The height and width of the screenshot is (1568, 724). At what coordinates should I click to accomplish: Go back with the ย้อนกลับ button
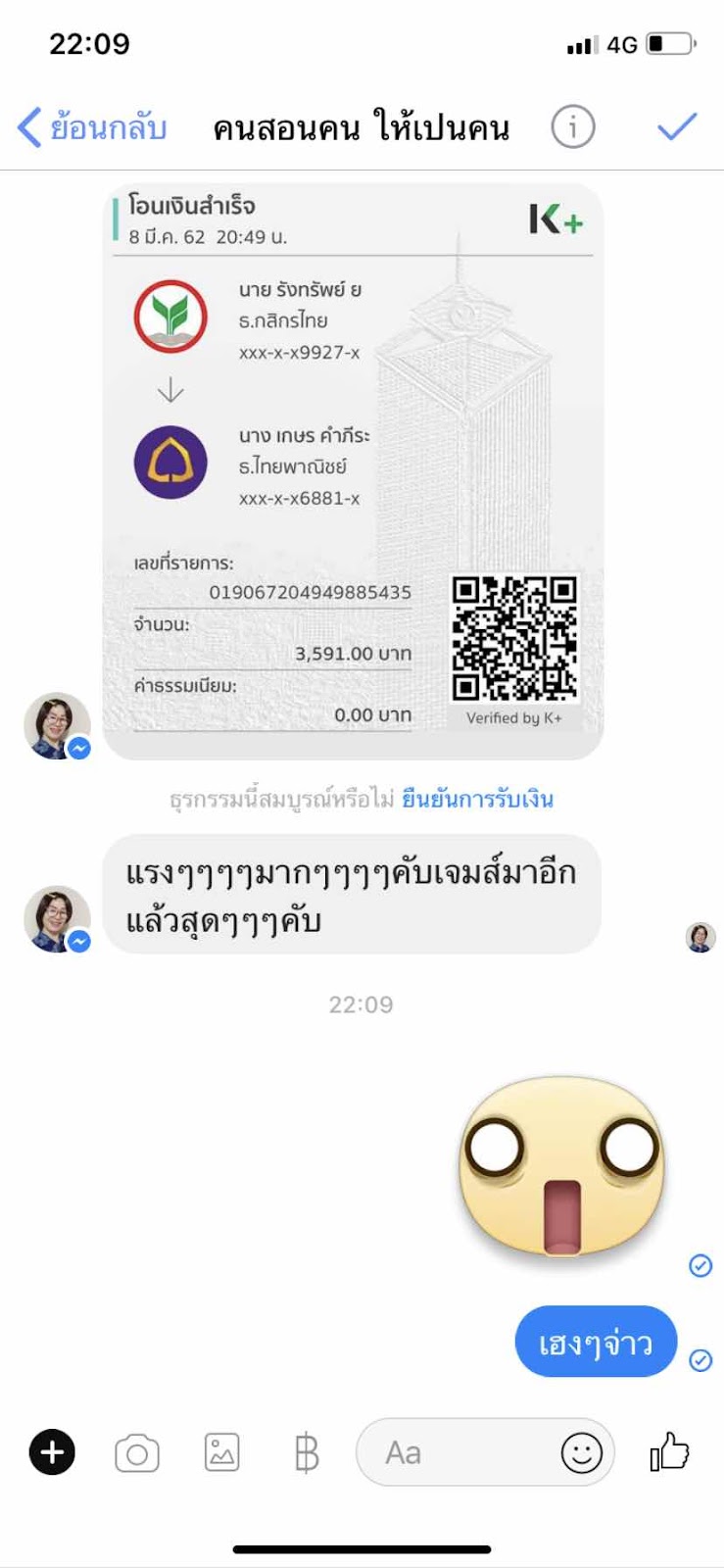tap(93, 127)
